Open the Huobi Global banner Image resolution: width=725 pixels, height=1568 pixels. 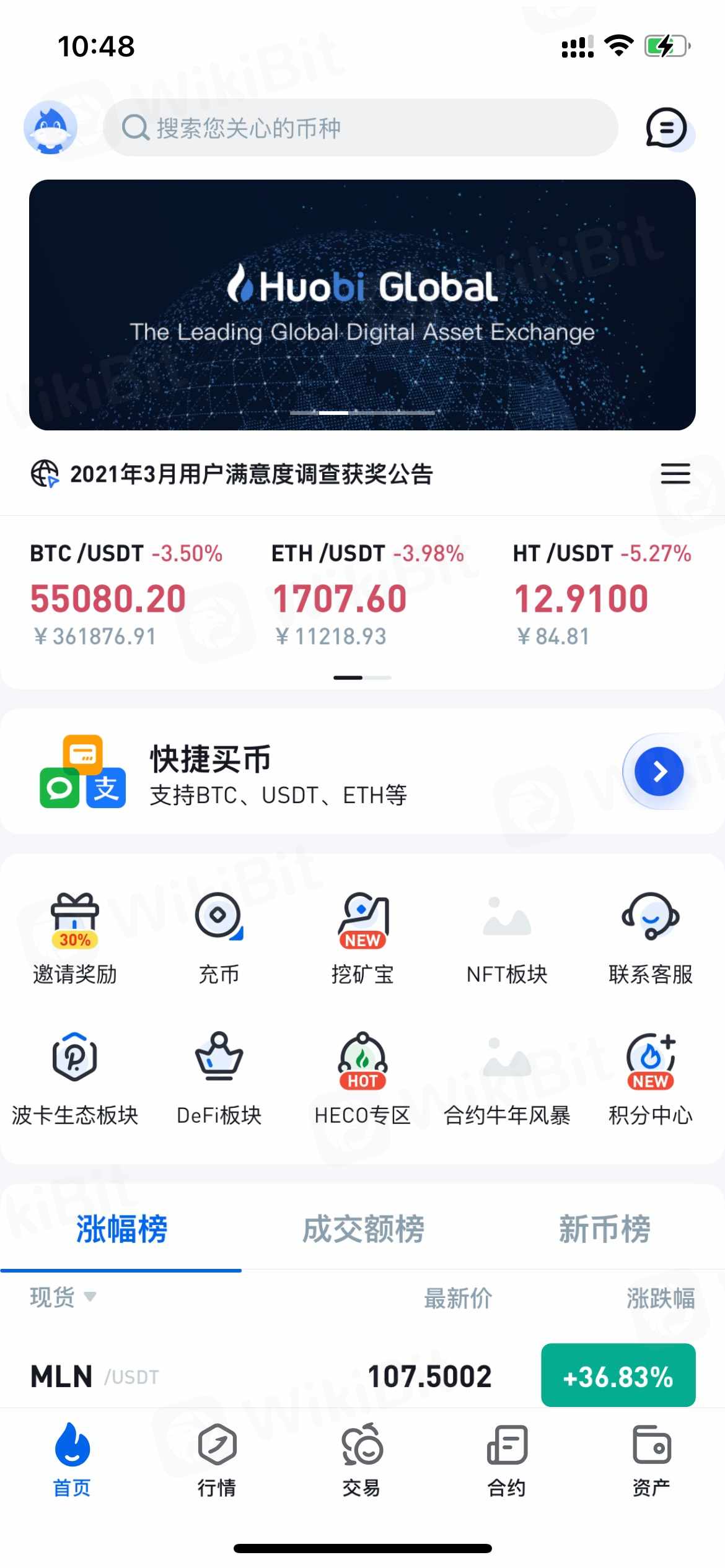[x=362, y=305]
